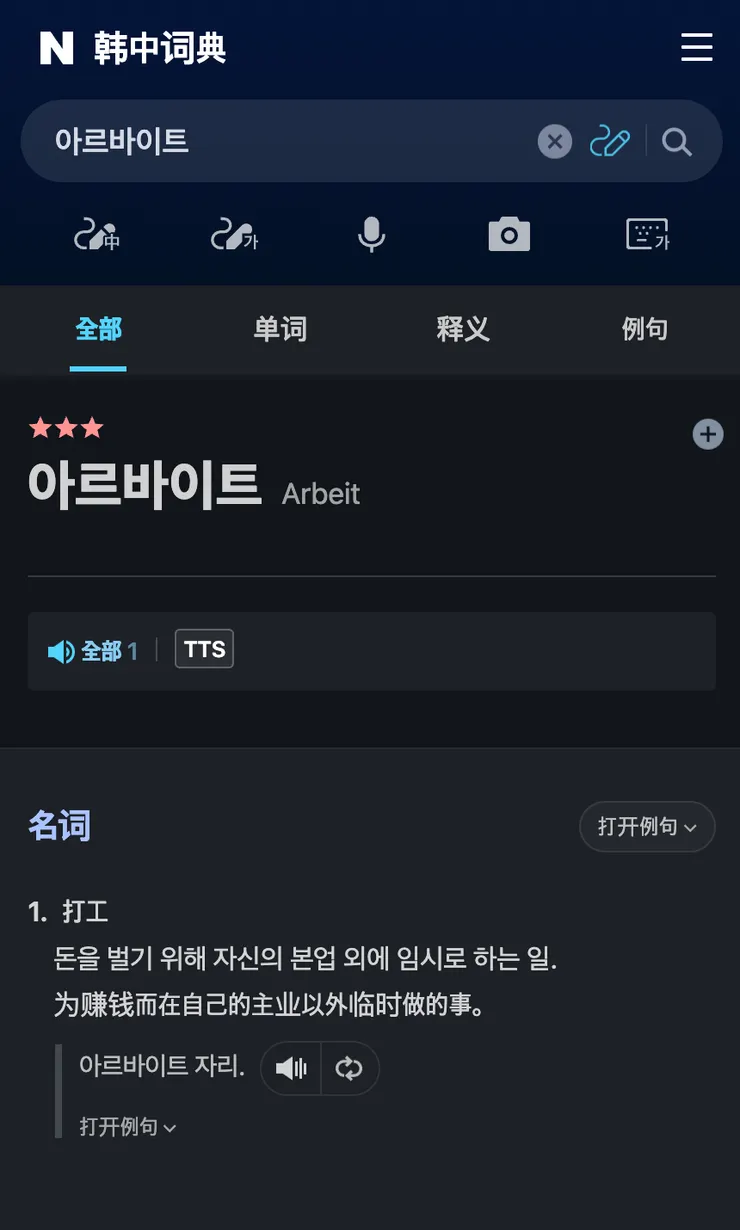Open the handwriting pen icon beside search
The width and height of the screenshot is (740, 1230).
611,141
